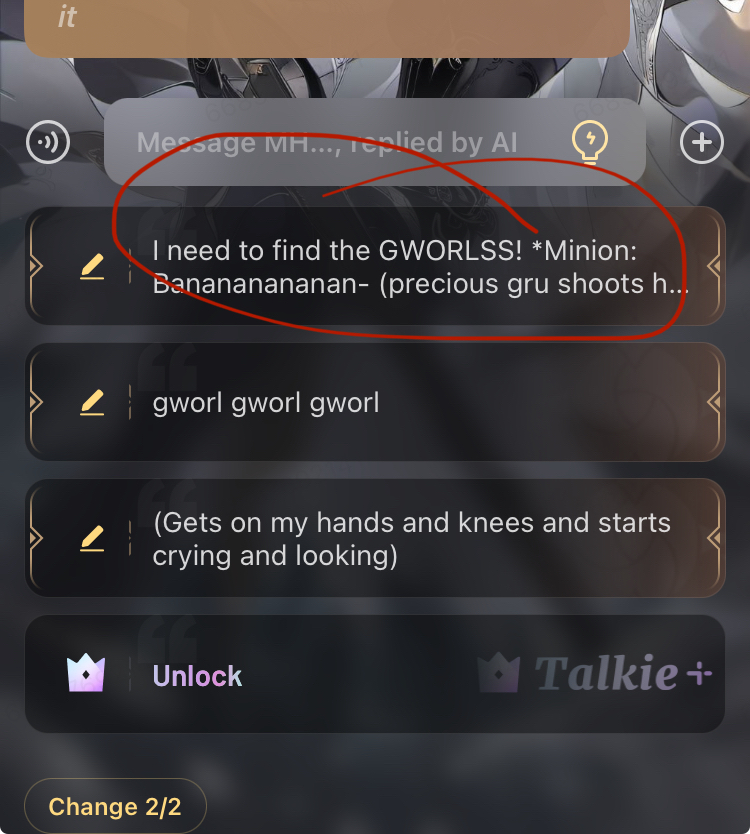Edit the 'Gets on my hands and knees' reply

tap(92, 538)
